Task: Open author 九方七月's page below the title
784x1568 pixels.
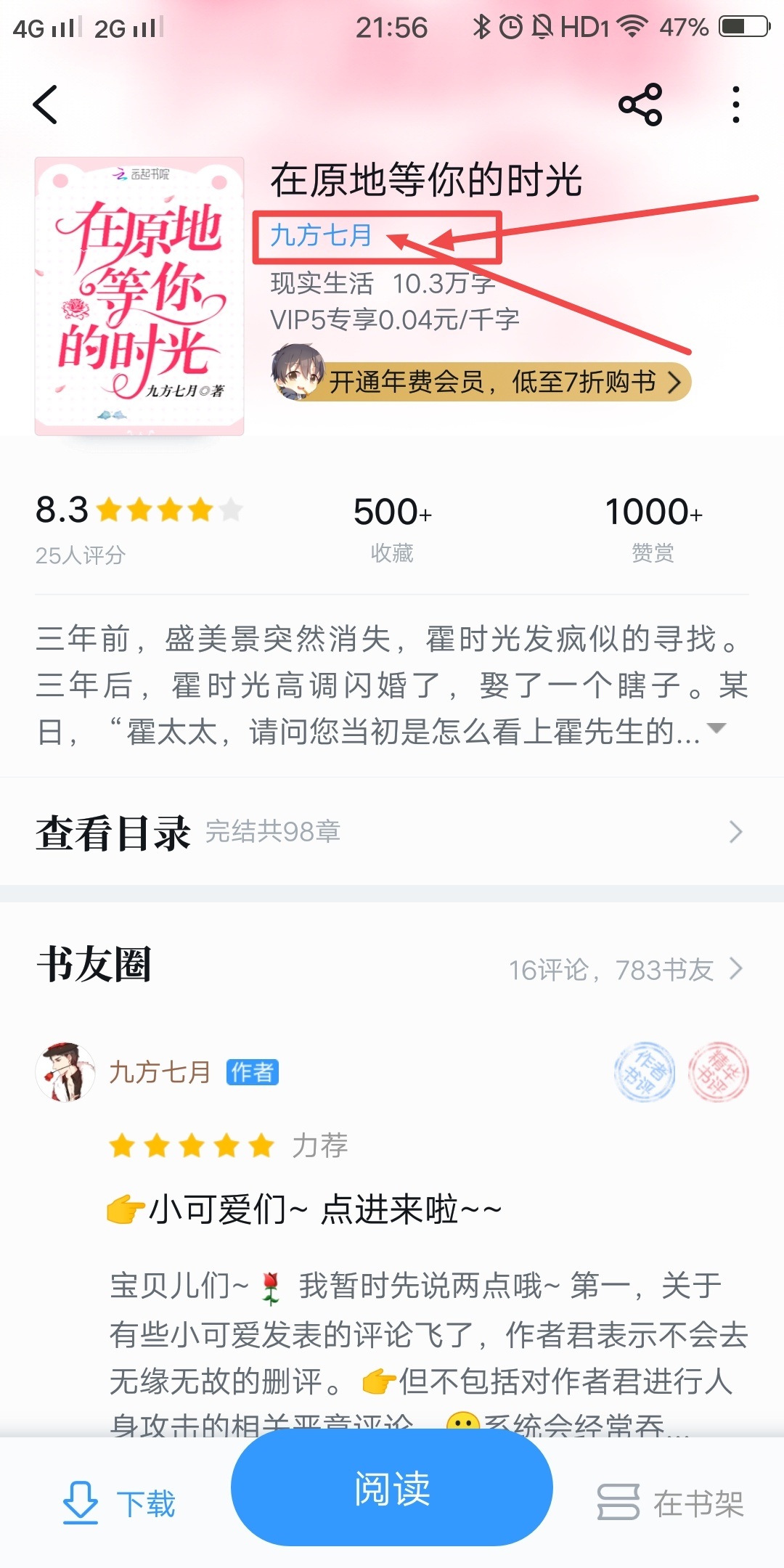Action: [321, 235]
